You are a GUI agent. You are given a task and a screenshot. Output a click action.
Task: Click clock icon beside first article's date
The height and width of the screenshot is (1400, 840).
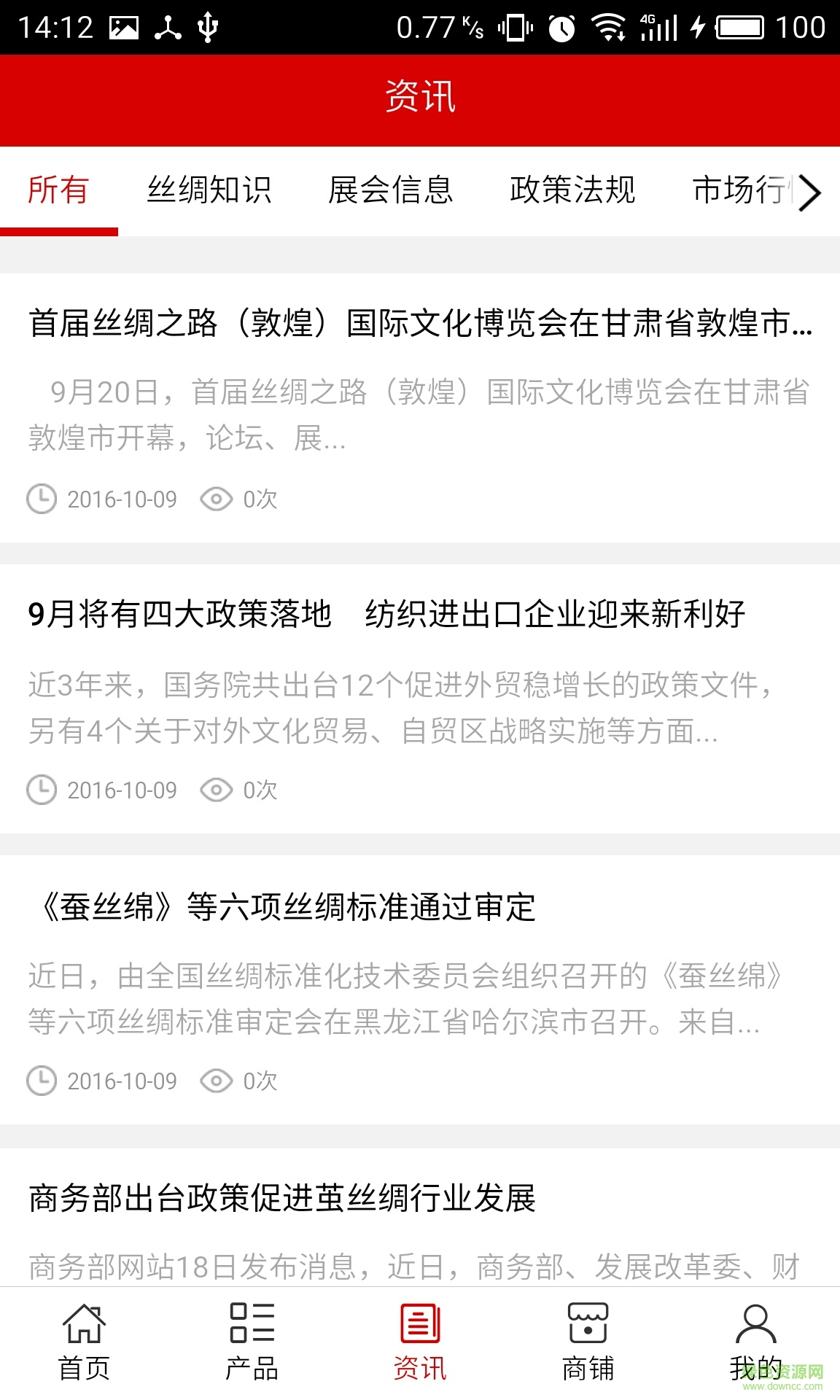42,499
